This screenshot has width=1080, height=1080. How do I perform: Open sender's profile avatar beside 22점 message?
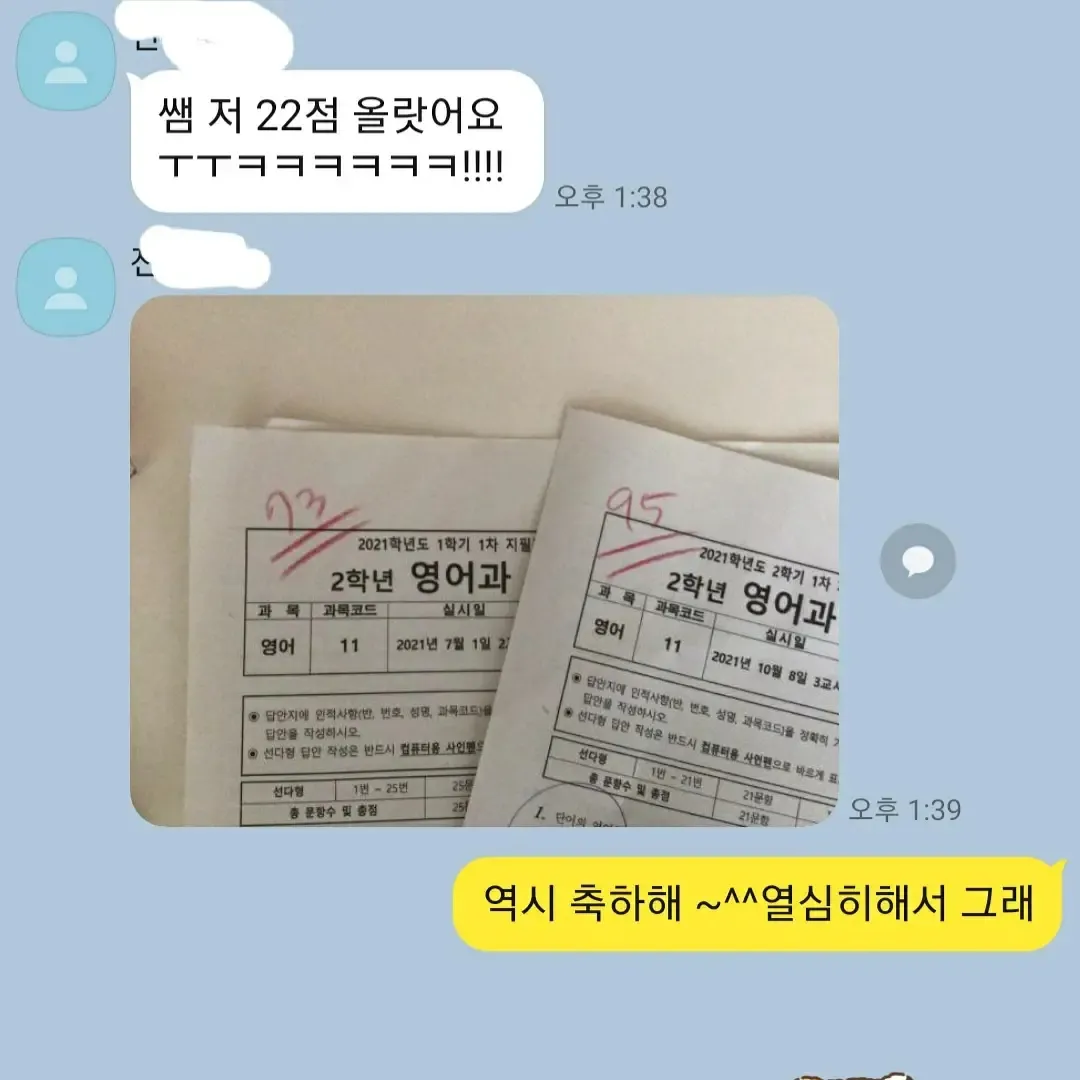coord(67,61)
